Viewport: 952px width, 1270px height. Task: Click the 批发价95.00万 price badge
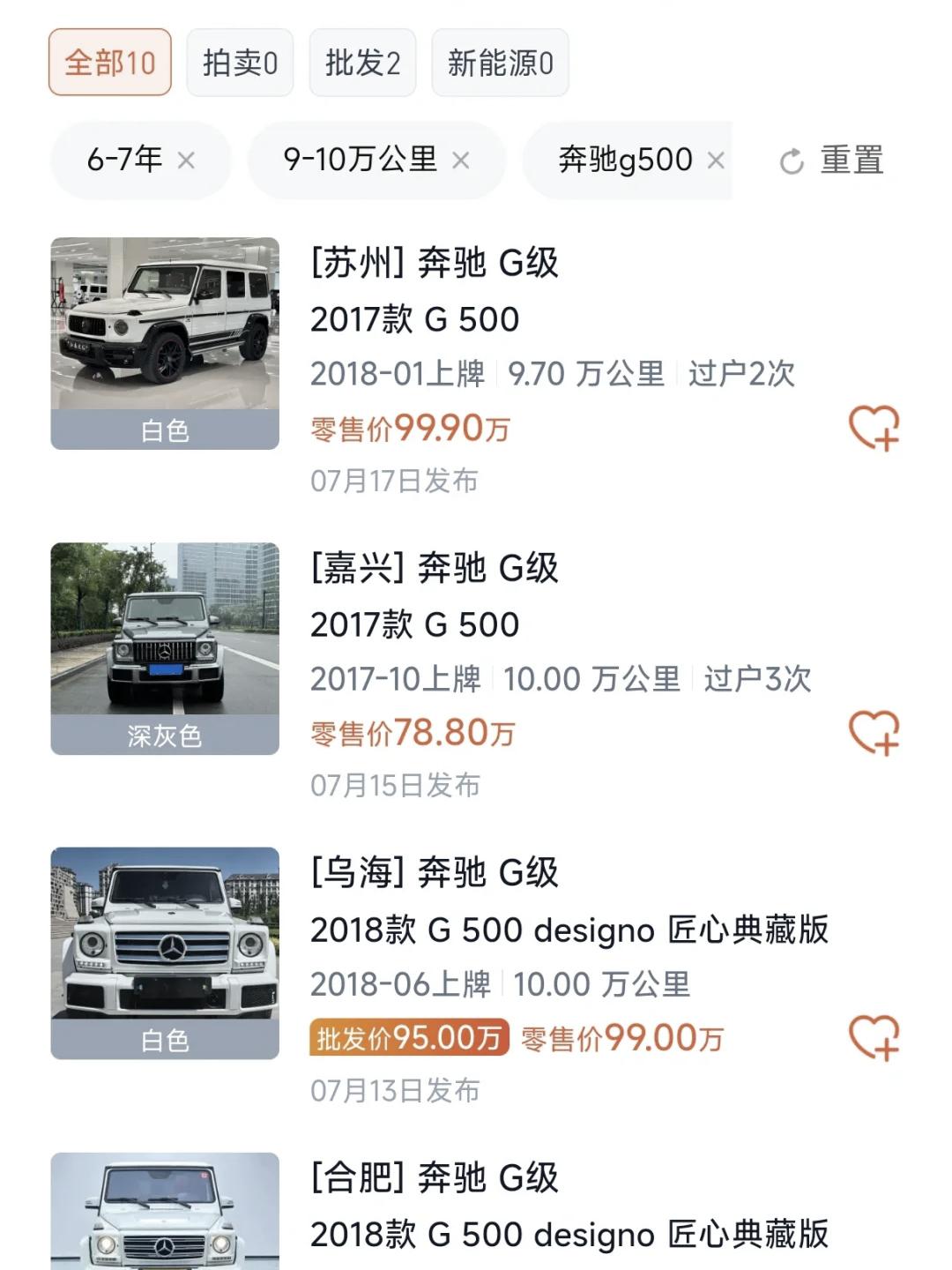(x=410, y=1039)
